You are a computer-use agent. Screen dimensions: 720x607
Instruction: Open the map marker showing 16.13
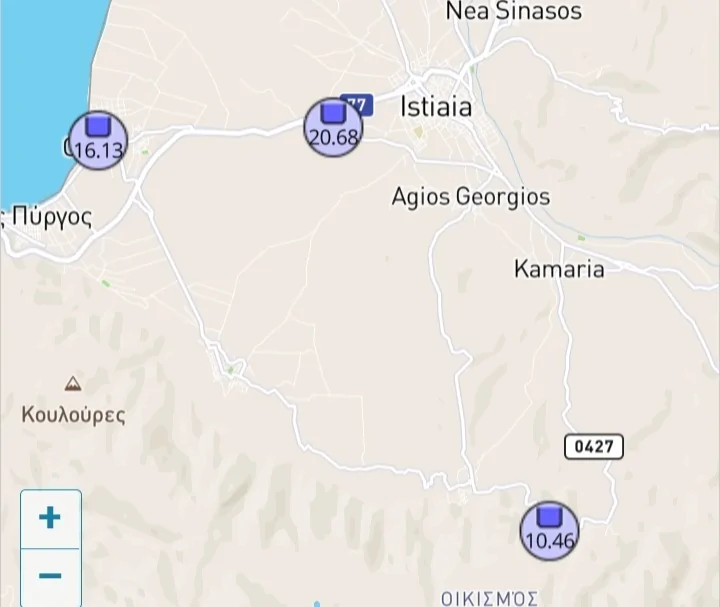[98, 141]
